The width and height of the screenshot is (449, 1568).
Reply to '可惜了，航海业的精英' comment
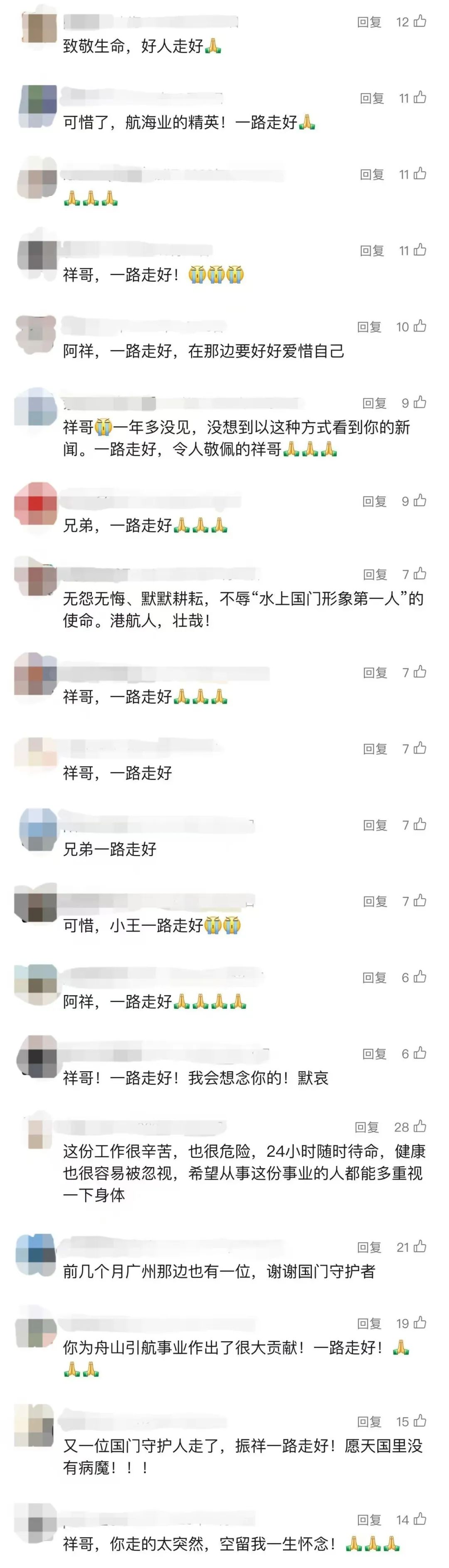372,99
